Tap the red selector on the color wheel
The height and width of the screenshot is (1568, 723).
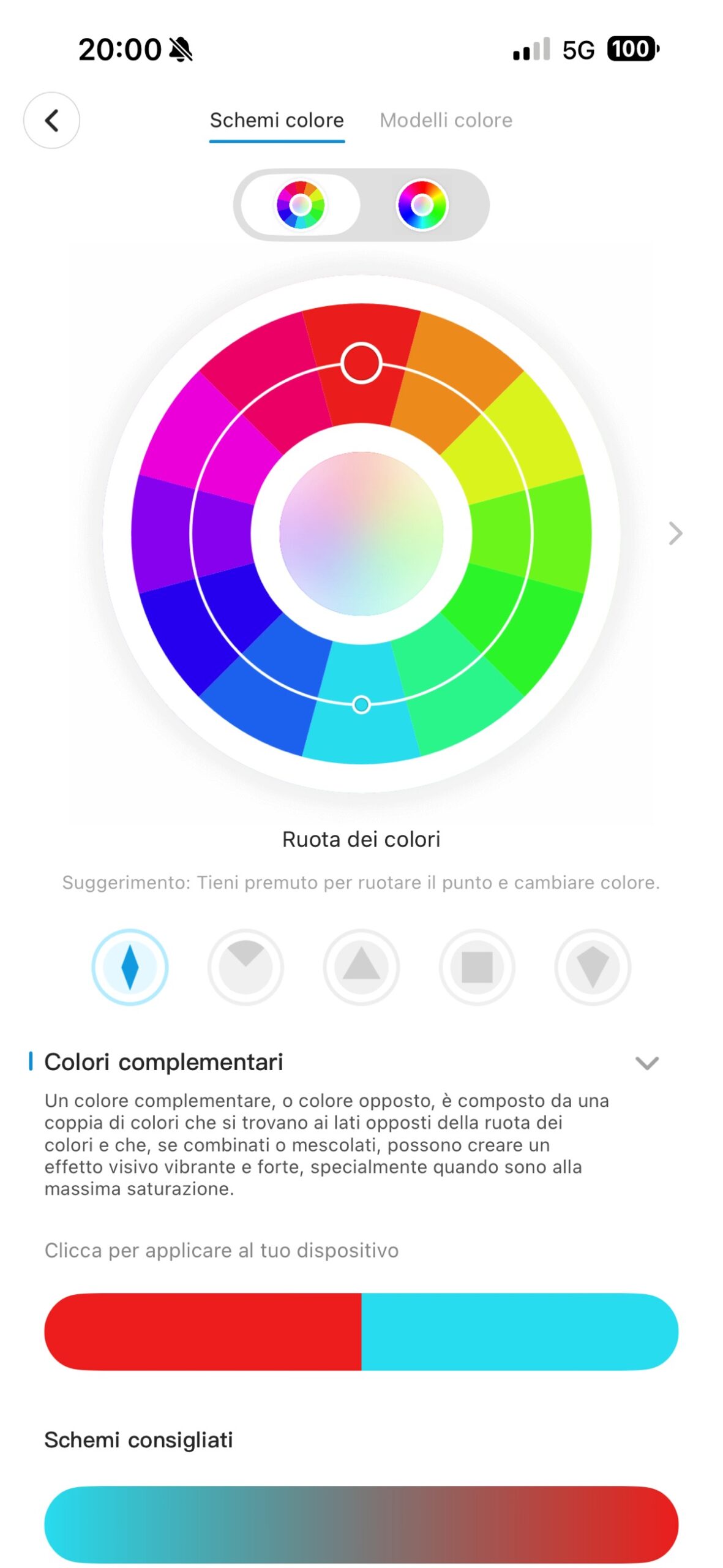(361, 363)
